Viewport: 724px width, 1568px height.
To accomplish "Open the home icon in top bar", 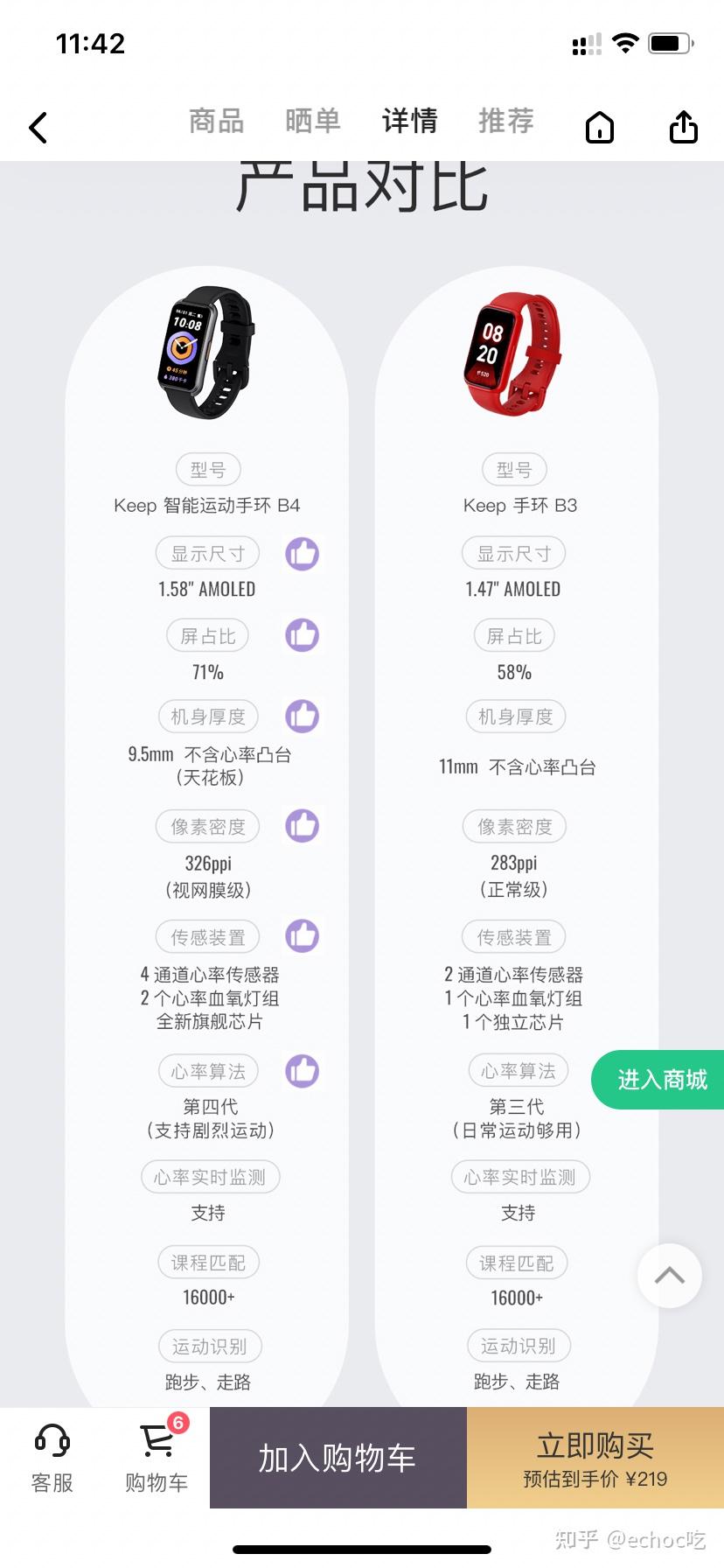I will click(x=600, y=127).
